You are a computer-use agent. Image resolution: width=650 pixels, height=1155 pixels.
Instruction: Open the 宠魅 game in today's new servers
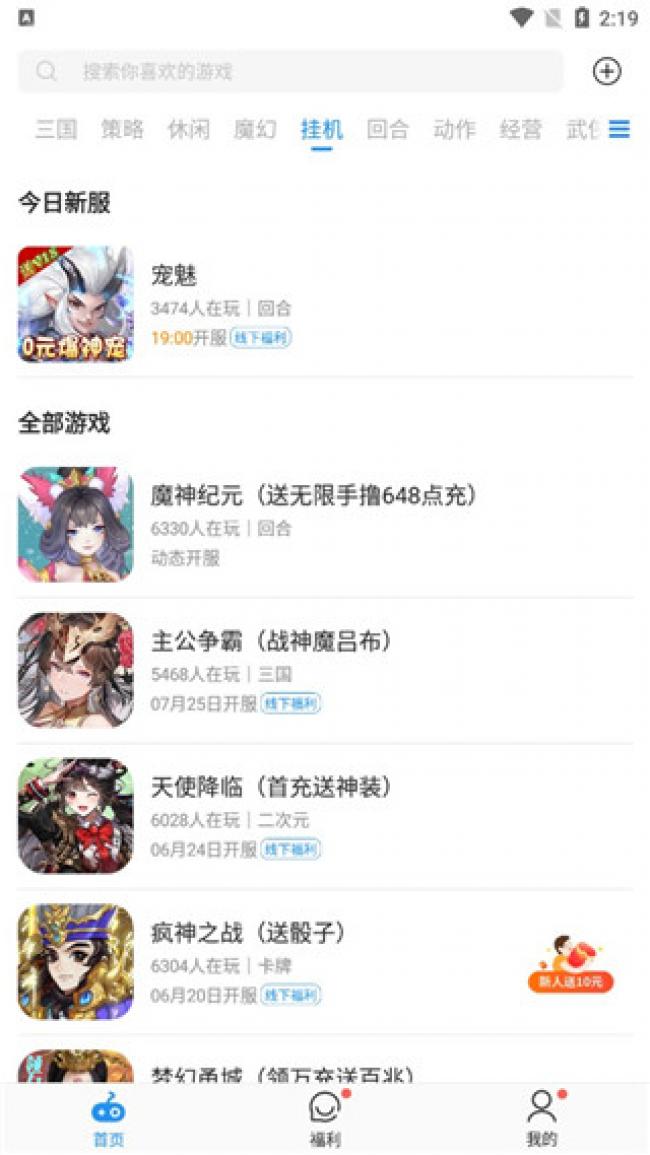tap(300, 304)
